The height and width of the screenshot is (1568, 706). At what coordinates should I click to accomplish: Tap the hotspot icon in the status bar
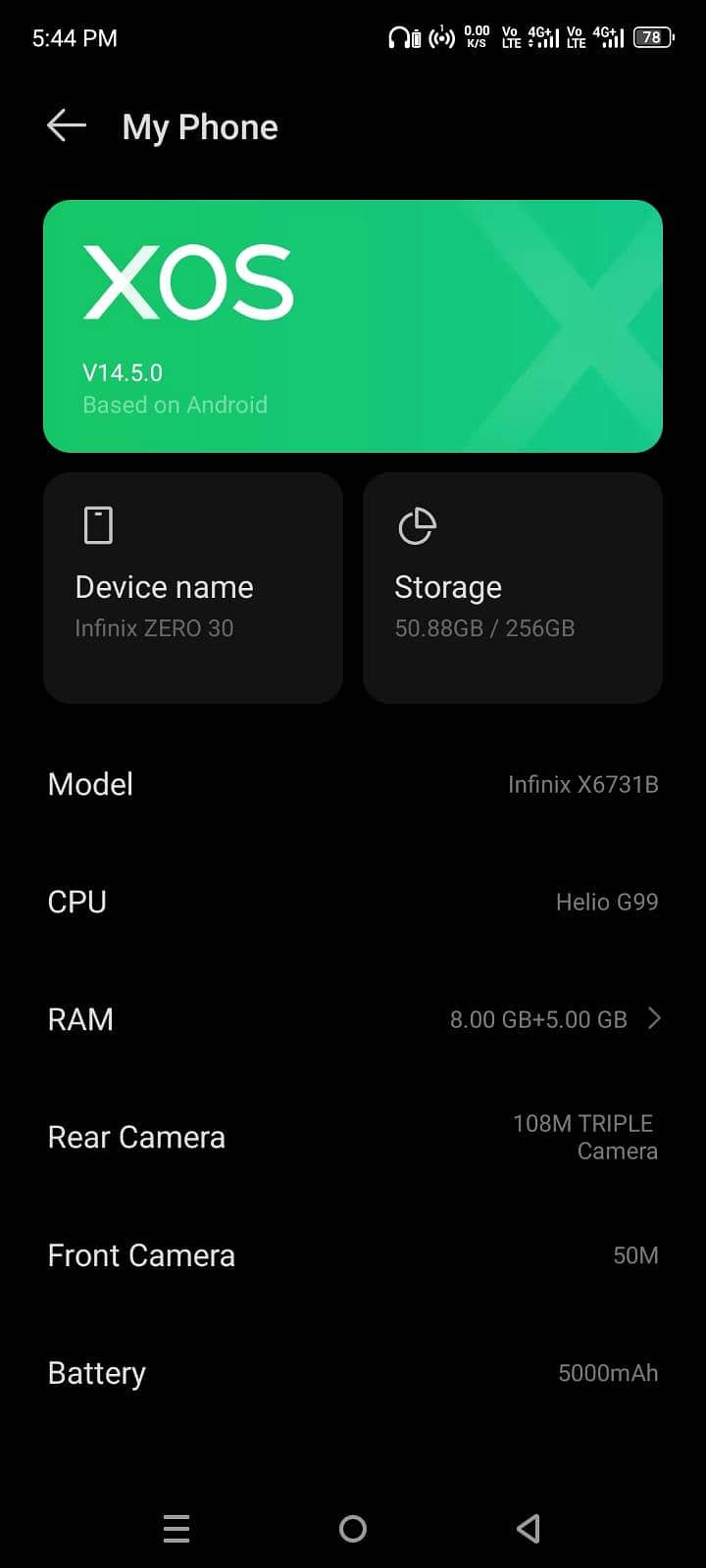pyautogui.click(x=441, y=37)
